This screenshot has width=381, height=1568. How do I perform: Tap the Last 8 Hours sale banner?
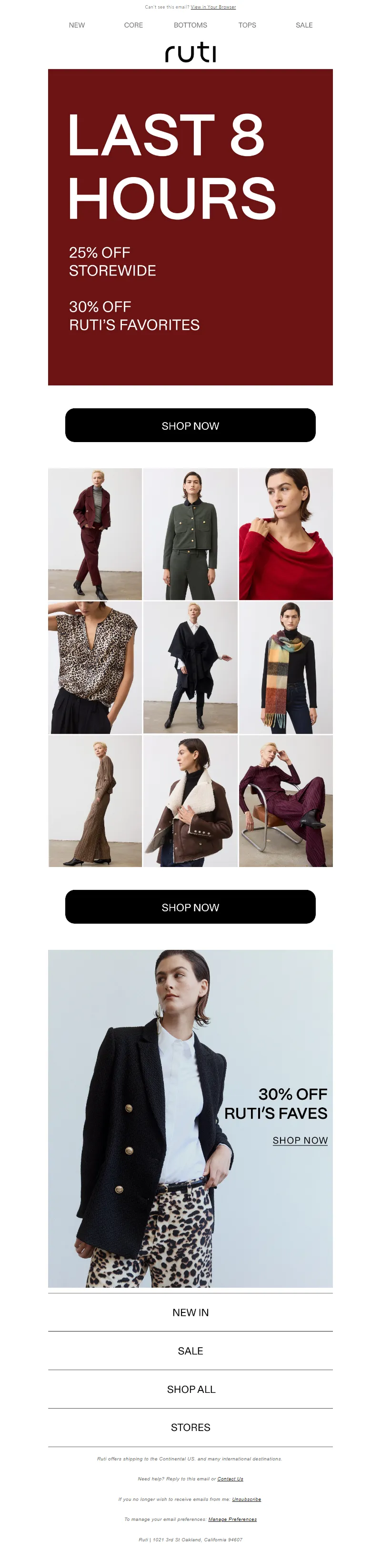coord(190,227)
